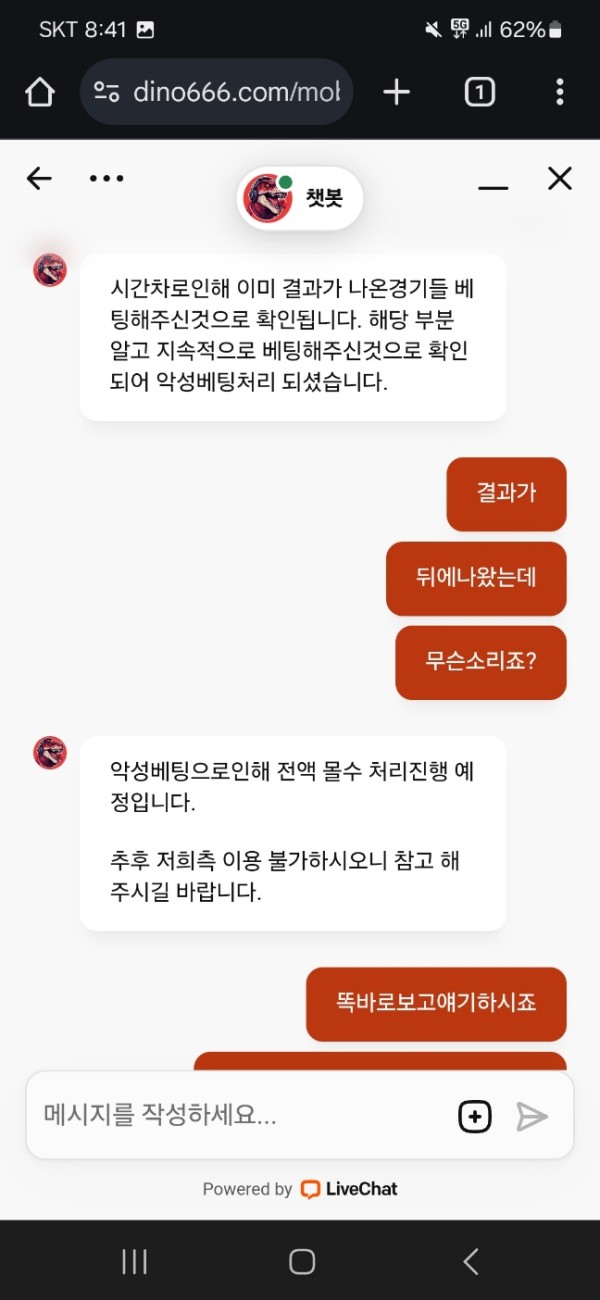600x1300 pixels.
Task: Go back in the chat window
Action: click(x=39, y=179)
